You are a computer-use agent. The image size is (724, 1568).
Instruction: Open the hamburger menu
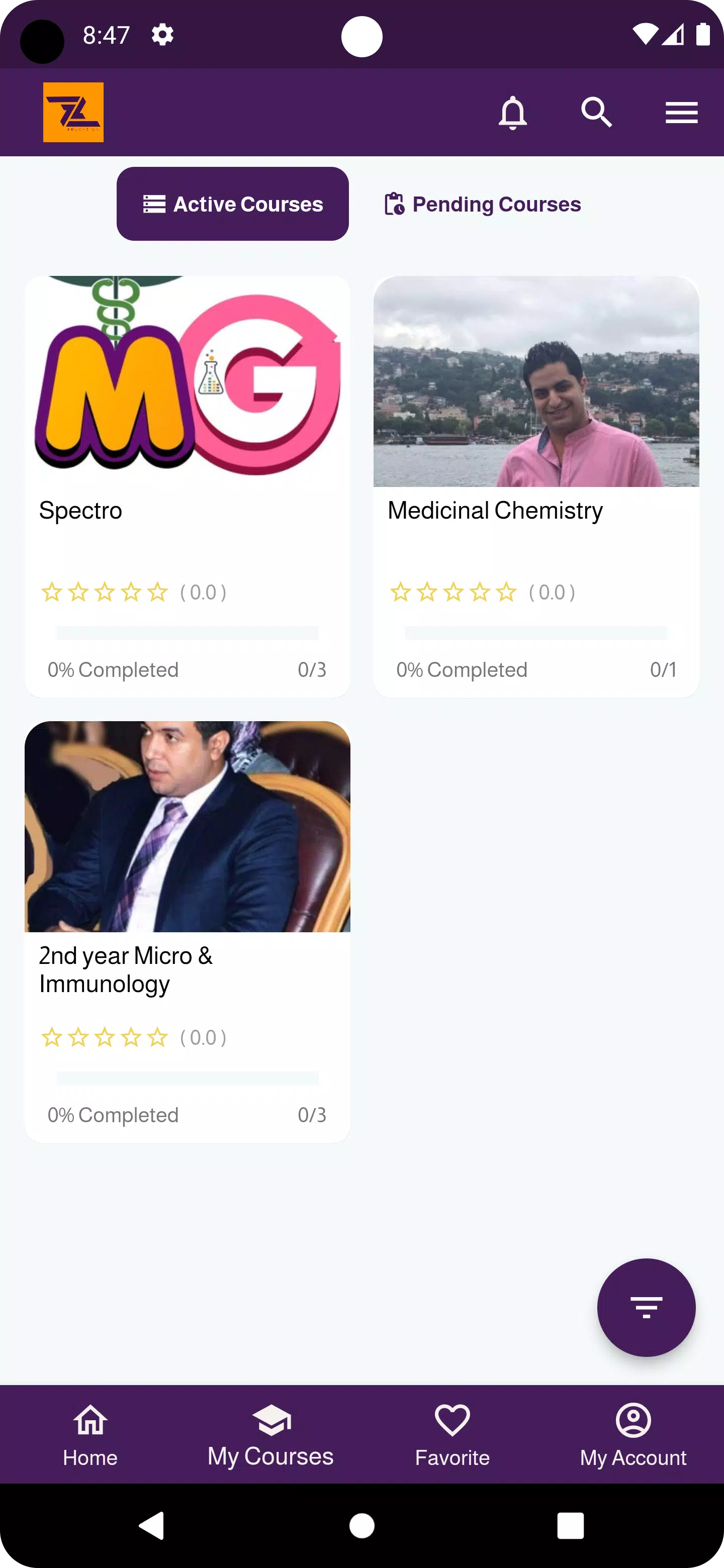click(x=681, y=113)
